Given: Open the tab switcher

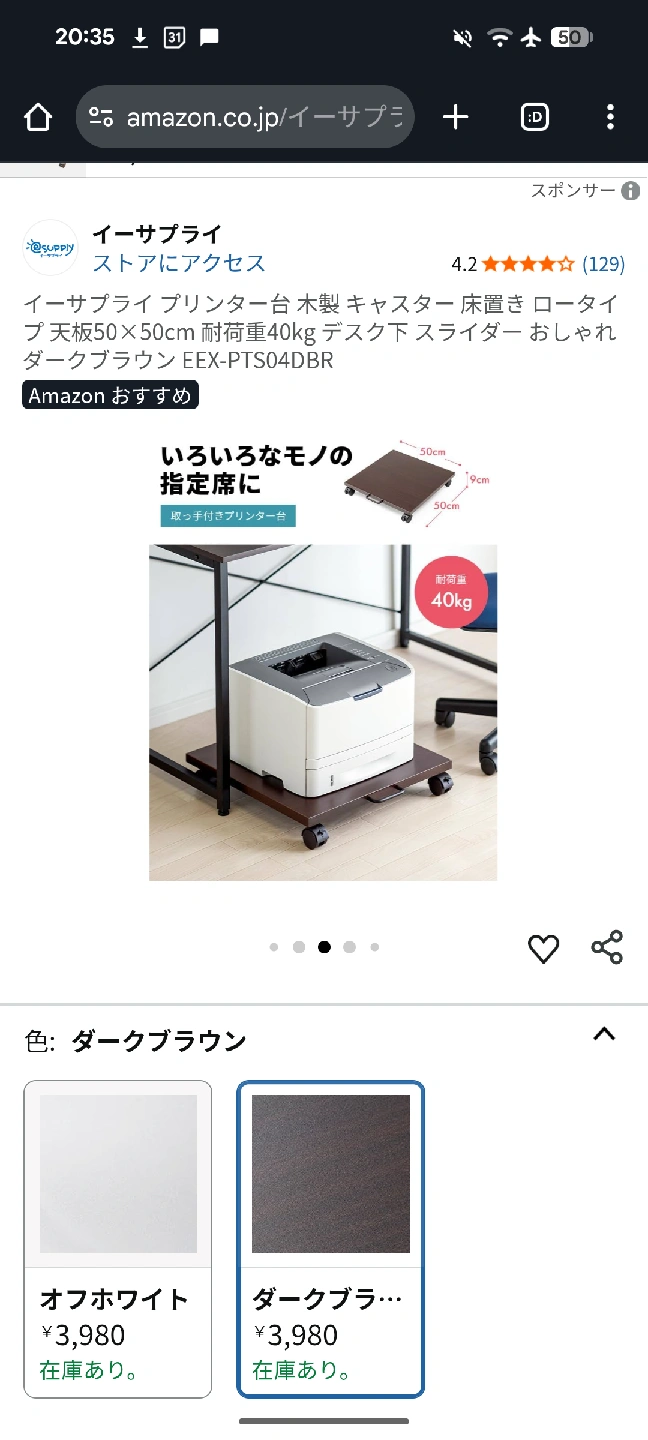Looking at the screenshot, I should (x=535, y=118).
